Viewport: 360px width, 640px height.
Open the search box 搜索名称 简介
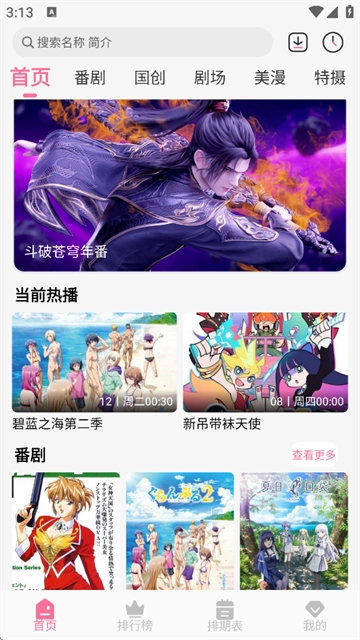[142, 42]
